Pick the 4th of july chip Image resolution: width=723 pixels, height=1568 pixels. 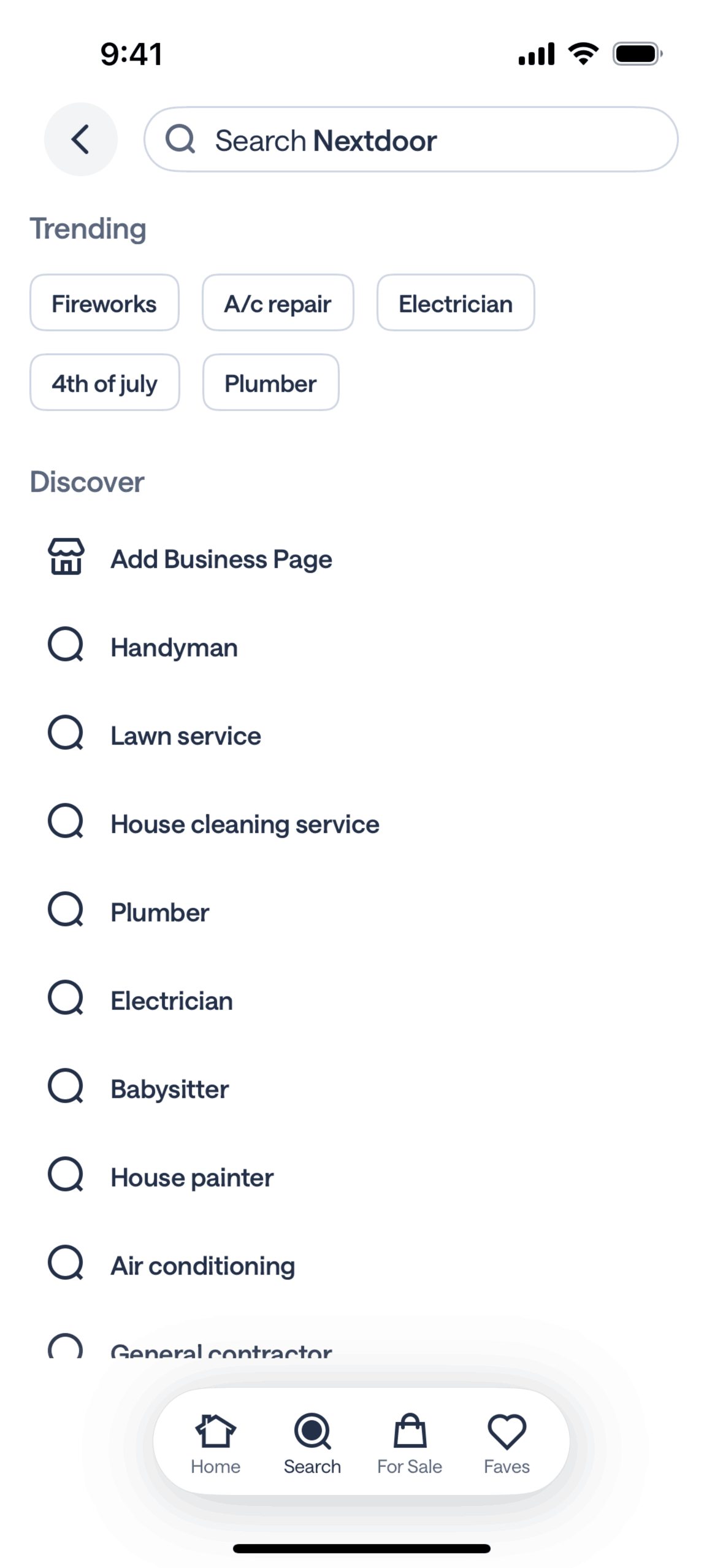point(104,383)
